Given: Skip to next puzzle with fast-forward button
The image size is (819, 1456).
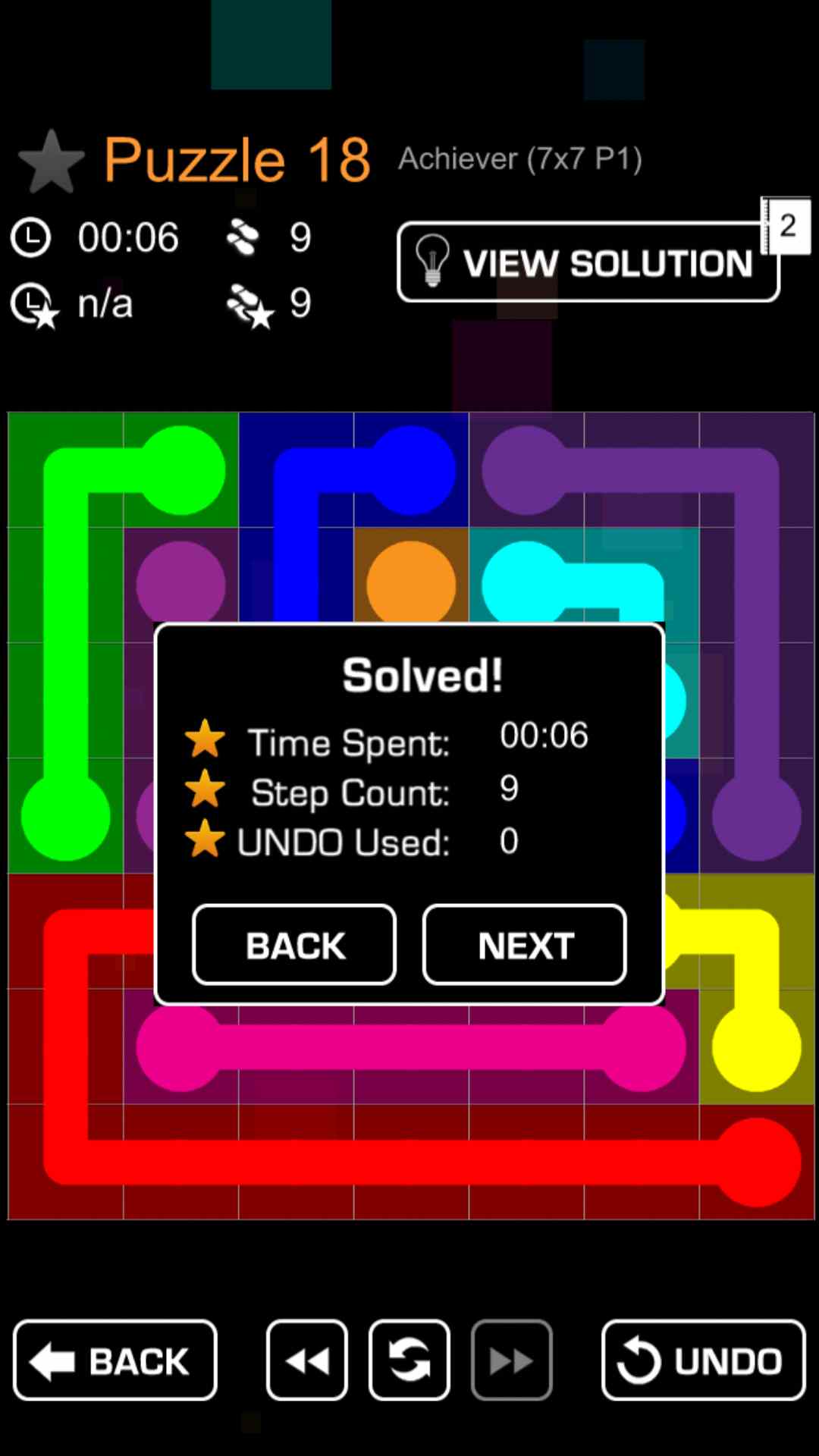Looking at the screenshot, I should (x=512, y=1360).
